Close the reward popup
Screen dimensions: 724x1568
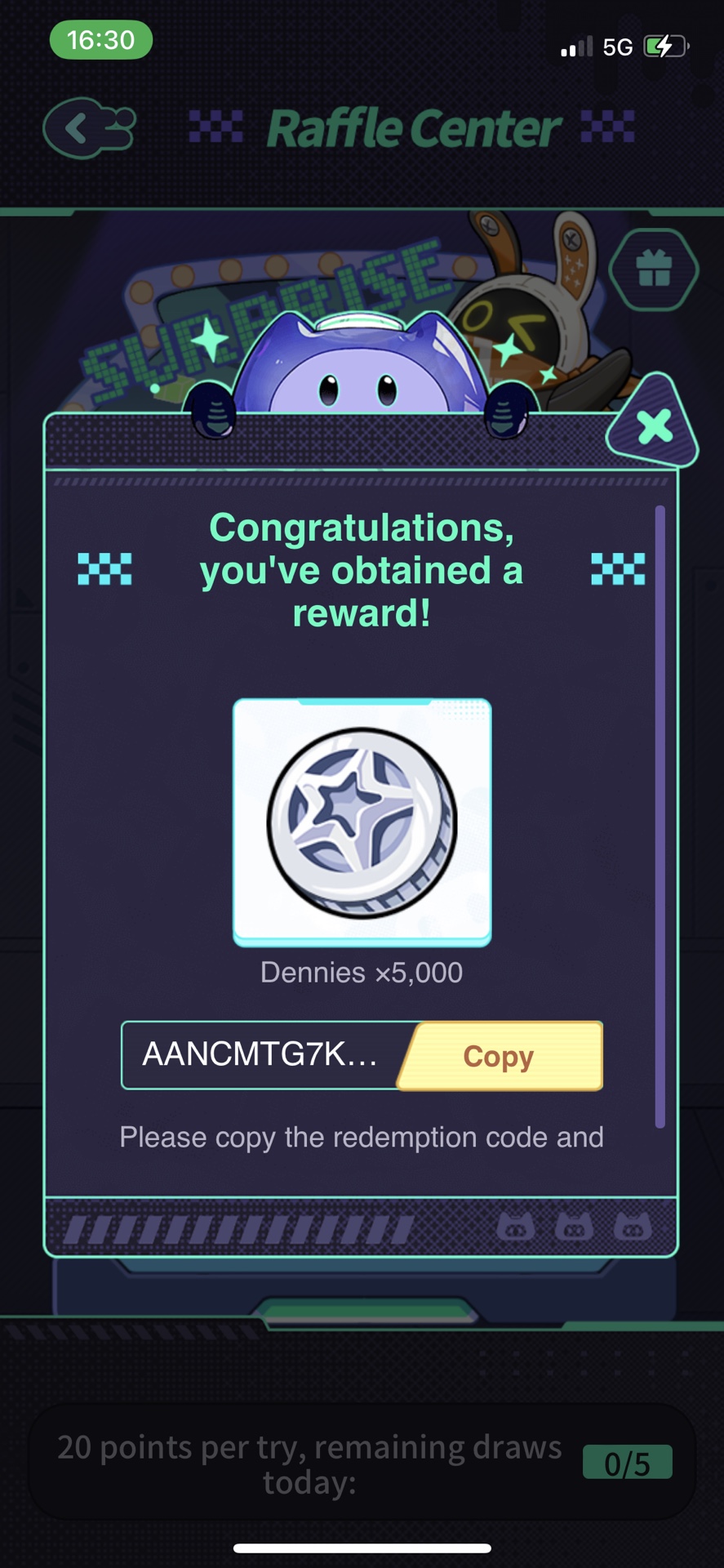(x=655, y=426)
